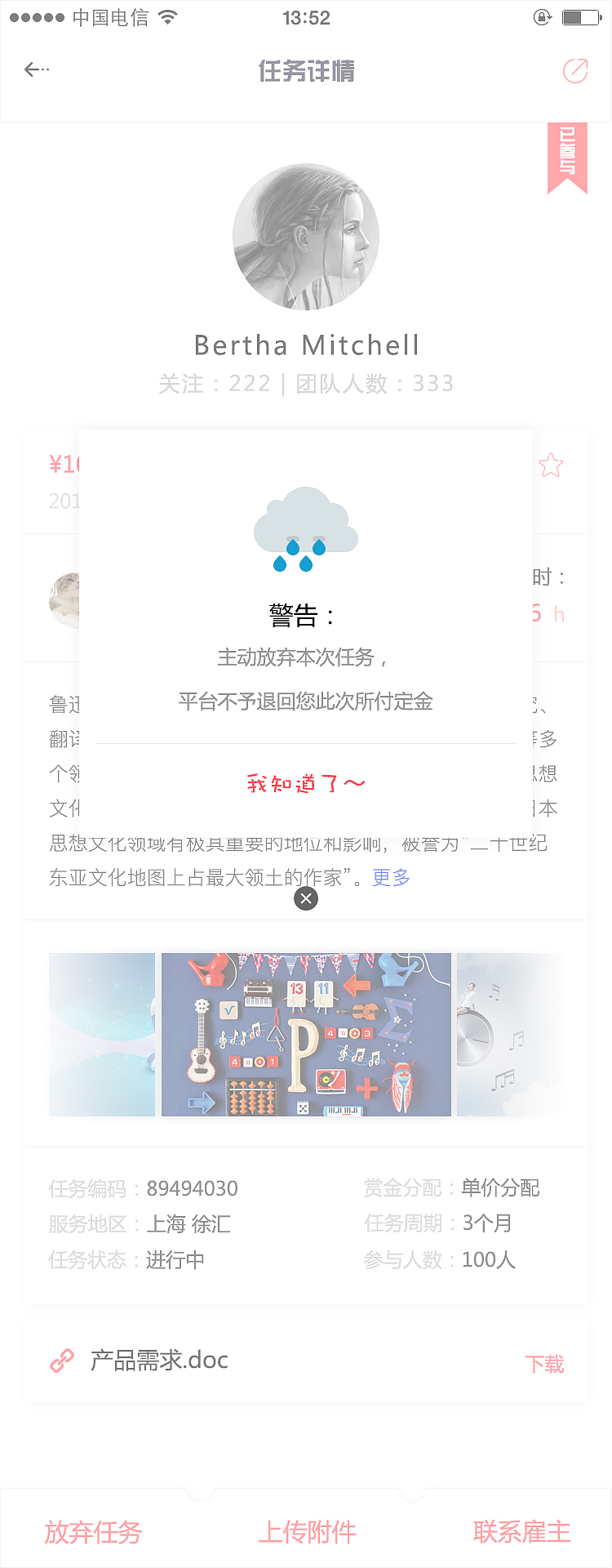Favorite this task with the star
The width and height of the screenshot is (612, 1568).
[551, 465]
